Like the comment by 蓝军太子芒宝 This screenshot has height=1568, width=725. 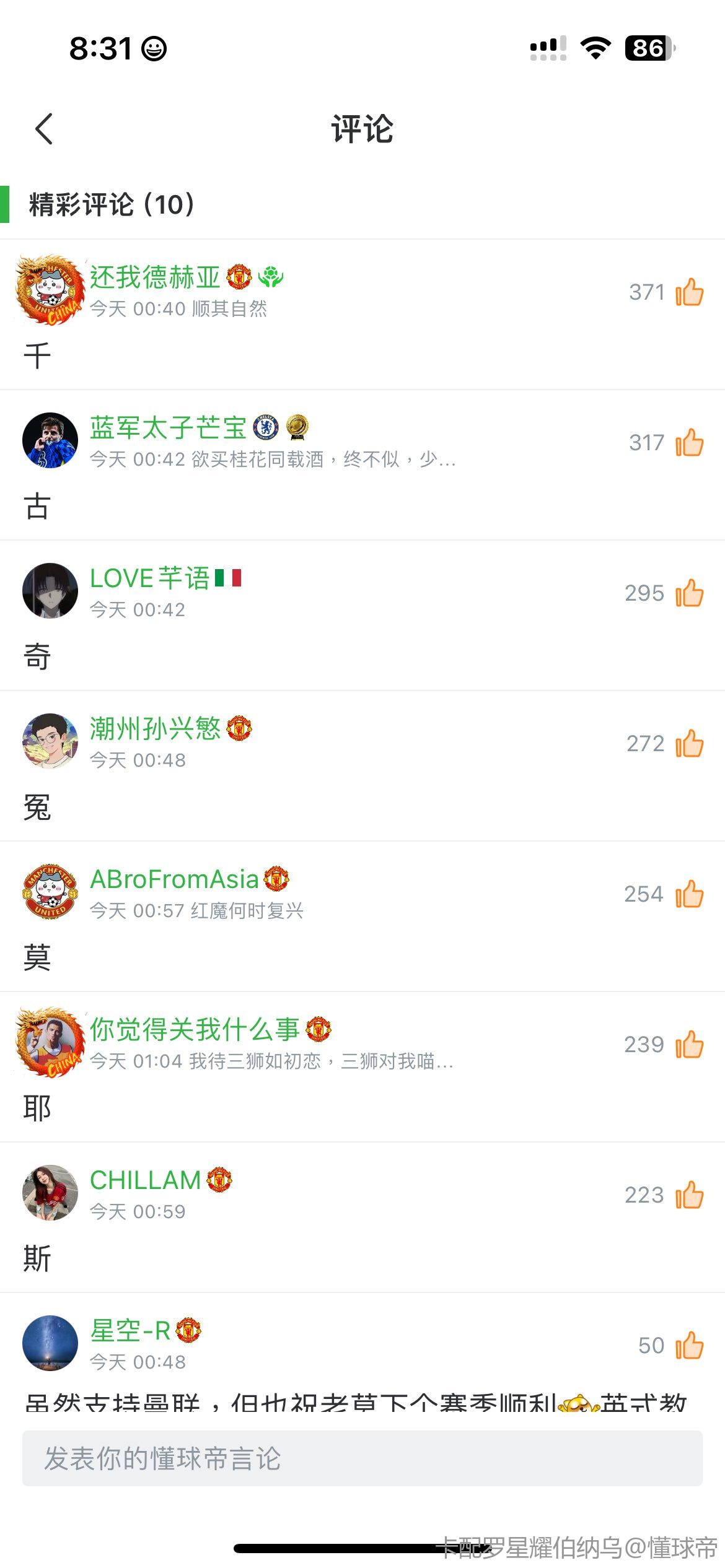(x=689, y=443)
